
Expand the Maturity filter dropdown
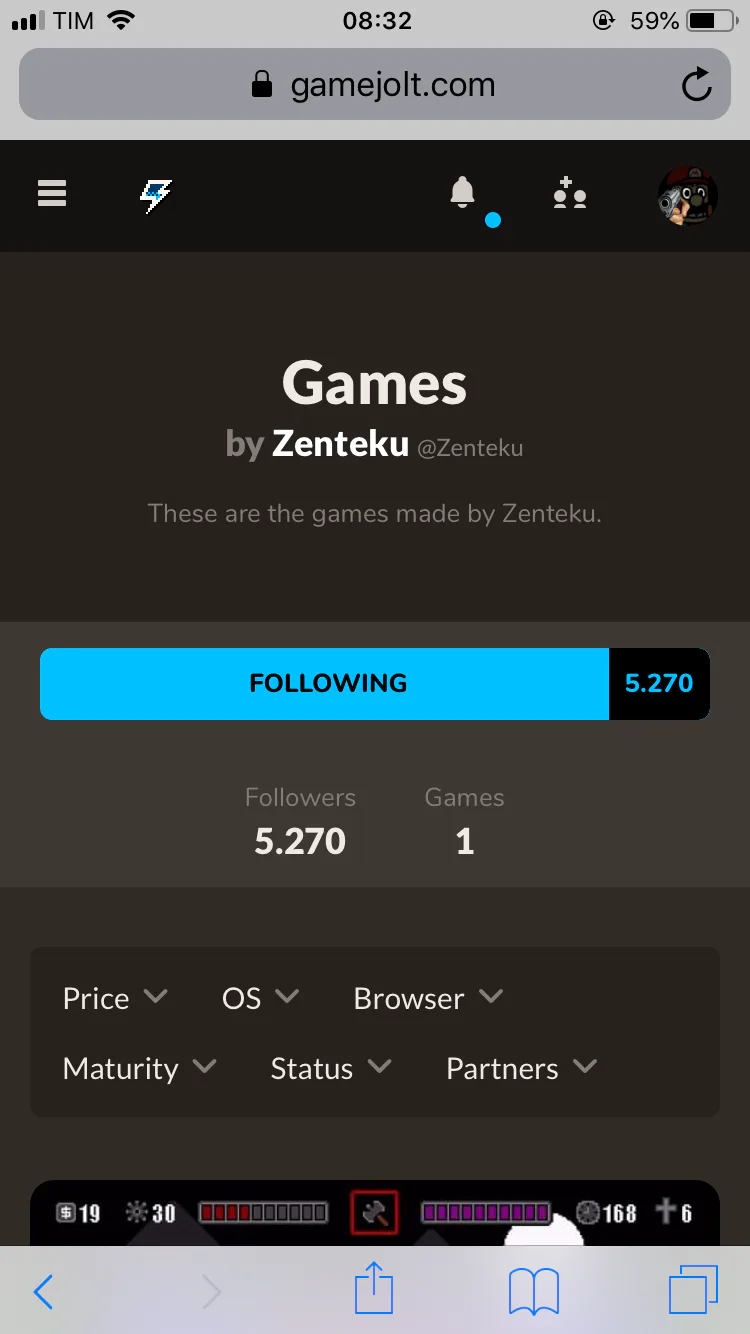tap(139, 1068)
